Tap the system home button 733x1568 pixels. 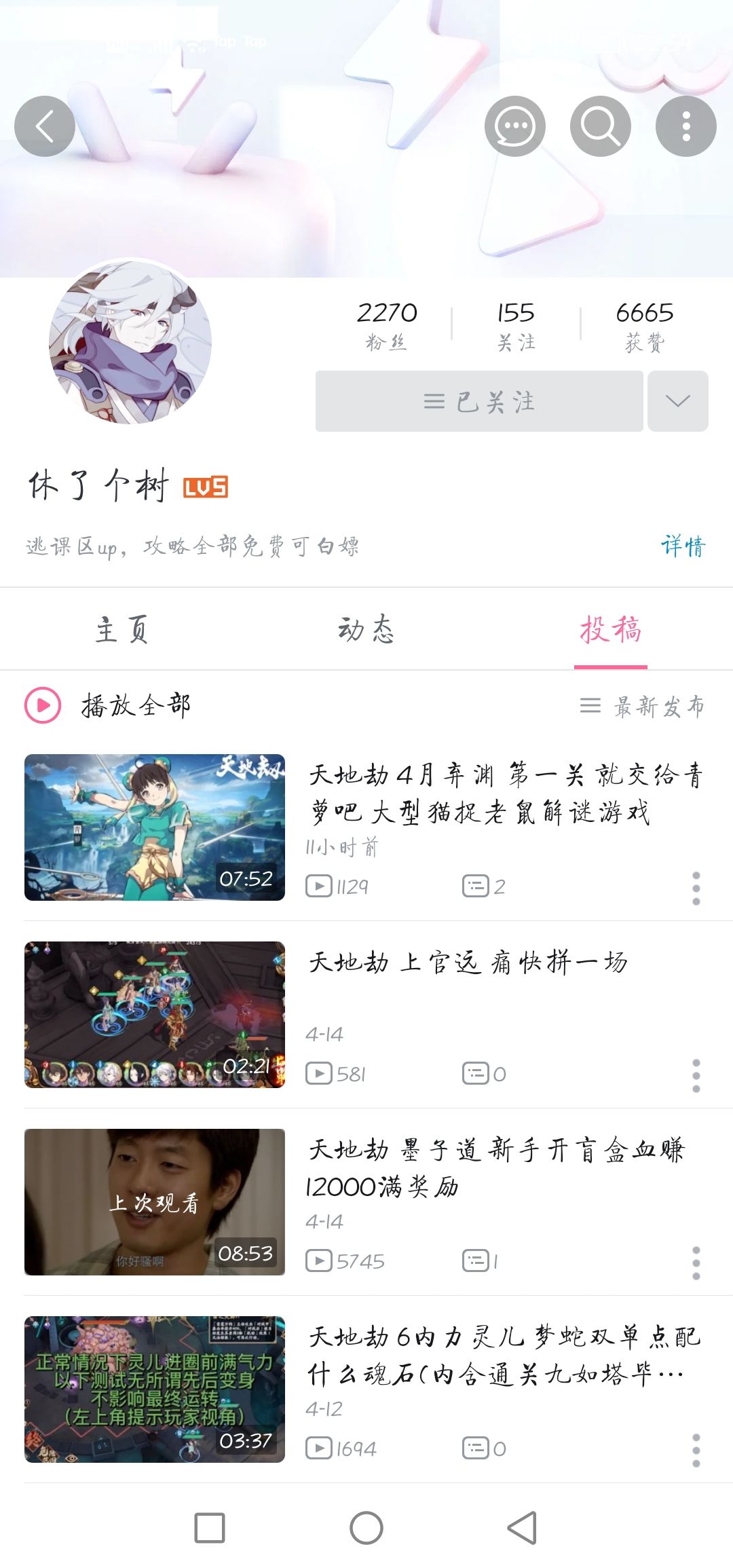pyautogui.click(x=366, y=1528)
